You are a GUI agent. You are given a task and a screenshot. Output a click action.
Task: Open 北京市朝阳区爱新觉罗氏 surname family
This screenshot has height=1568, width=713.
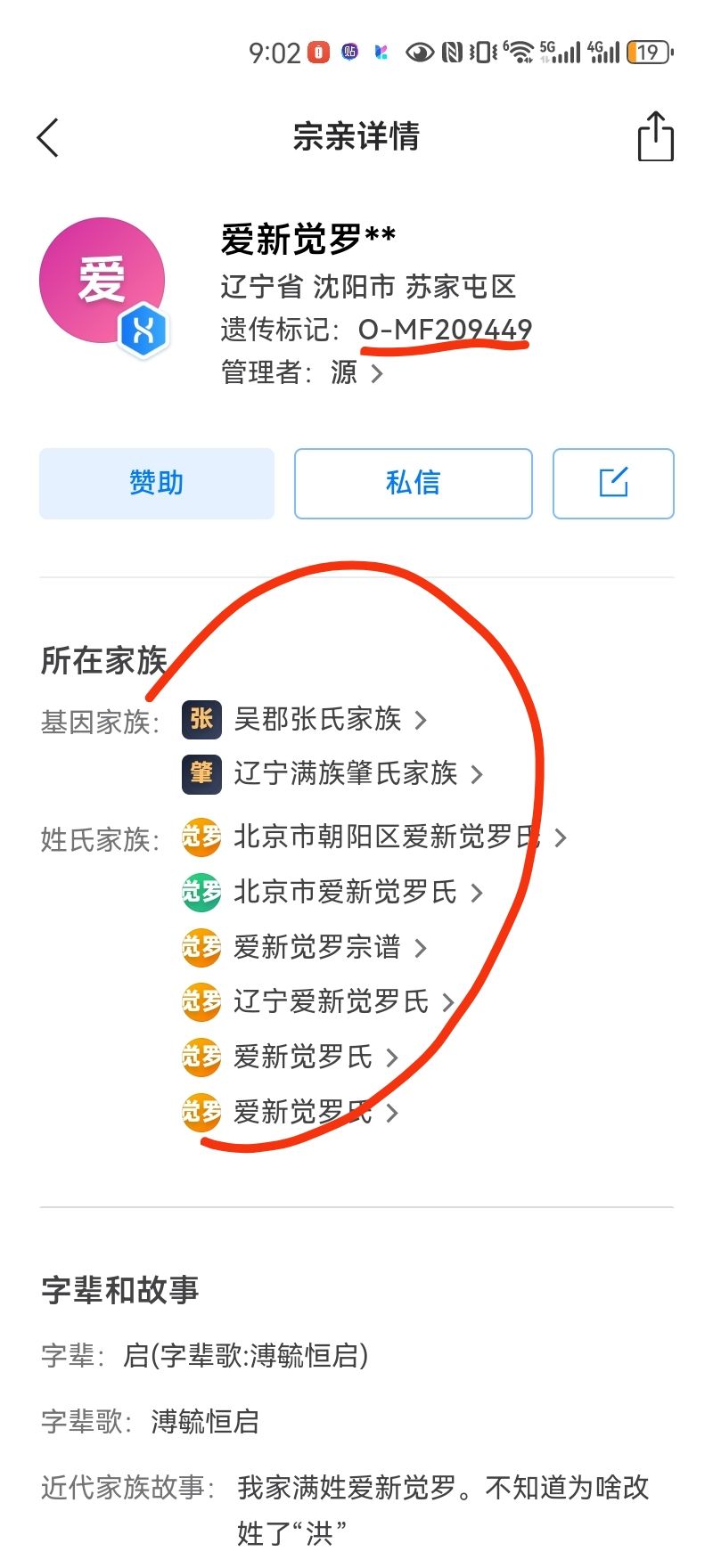coord(385,837)
